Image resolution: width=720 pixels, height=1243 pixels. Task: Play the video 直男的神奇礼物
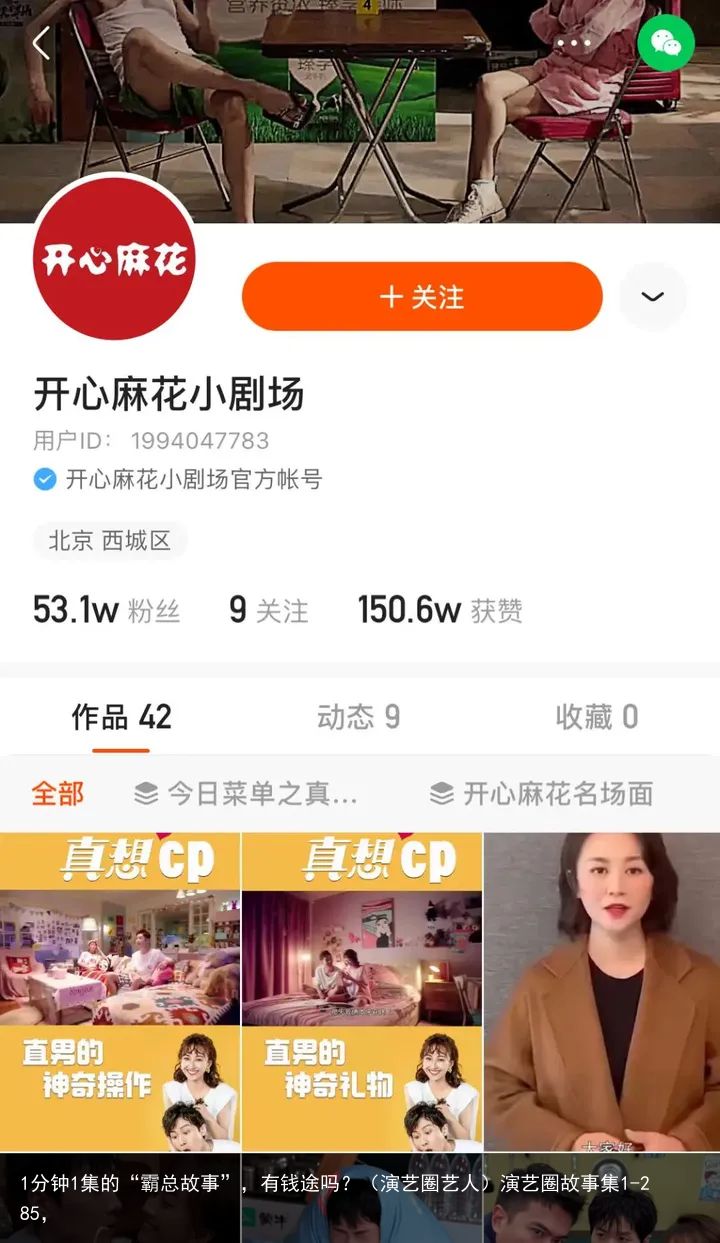point(362,990)
